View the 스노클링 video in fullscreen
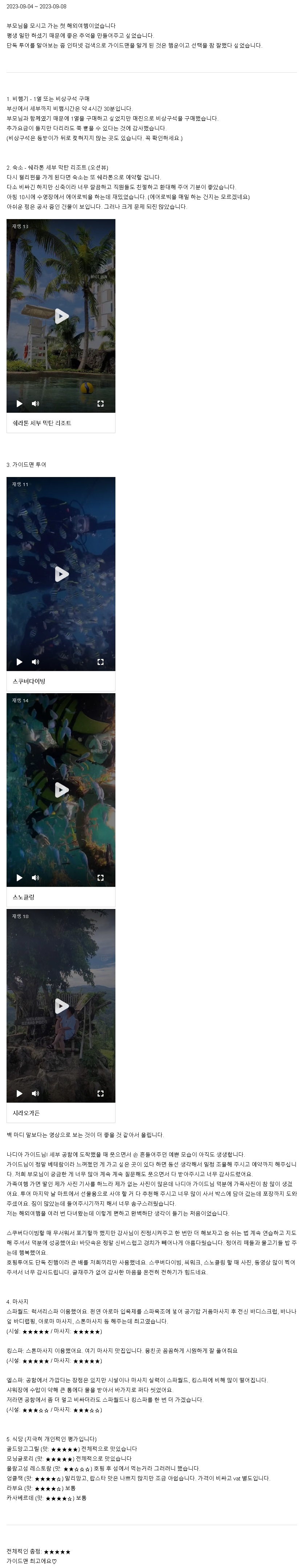 pyautogui.click(x=101, y=877)
